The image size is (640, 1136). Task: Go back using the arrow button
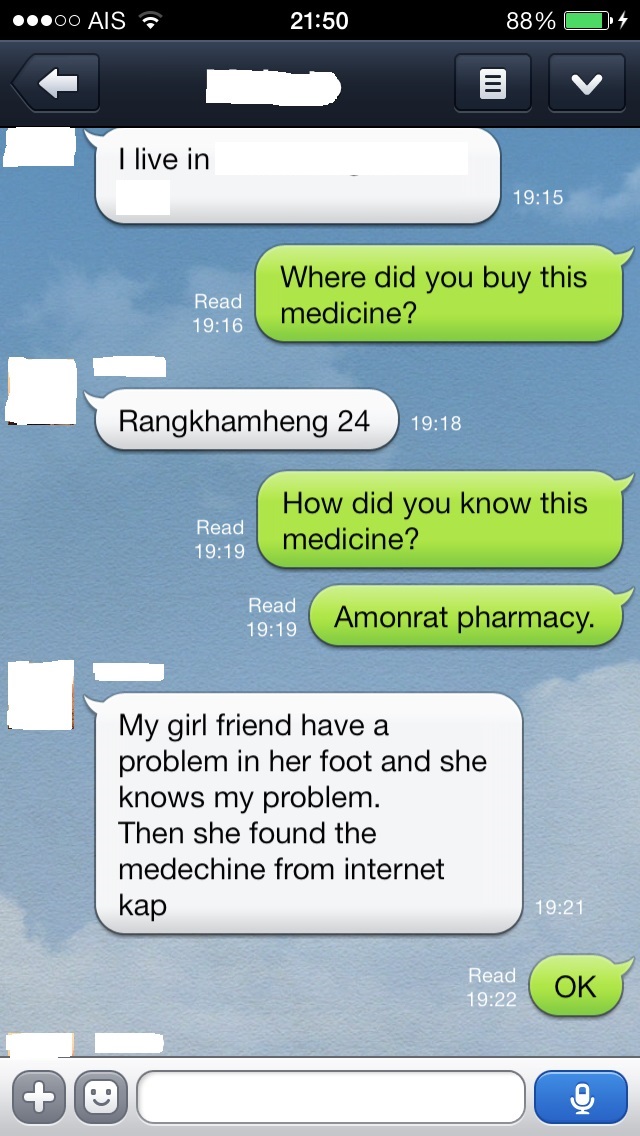pyautogui.click(x=58, y=84)
